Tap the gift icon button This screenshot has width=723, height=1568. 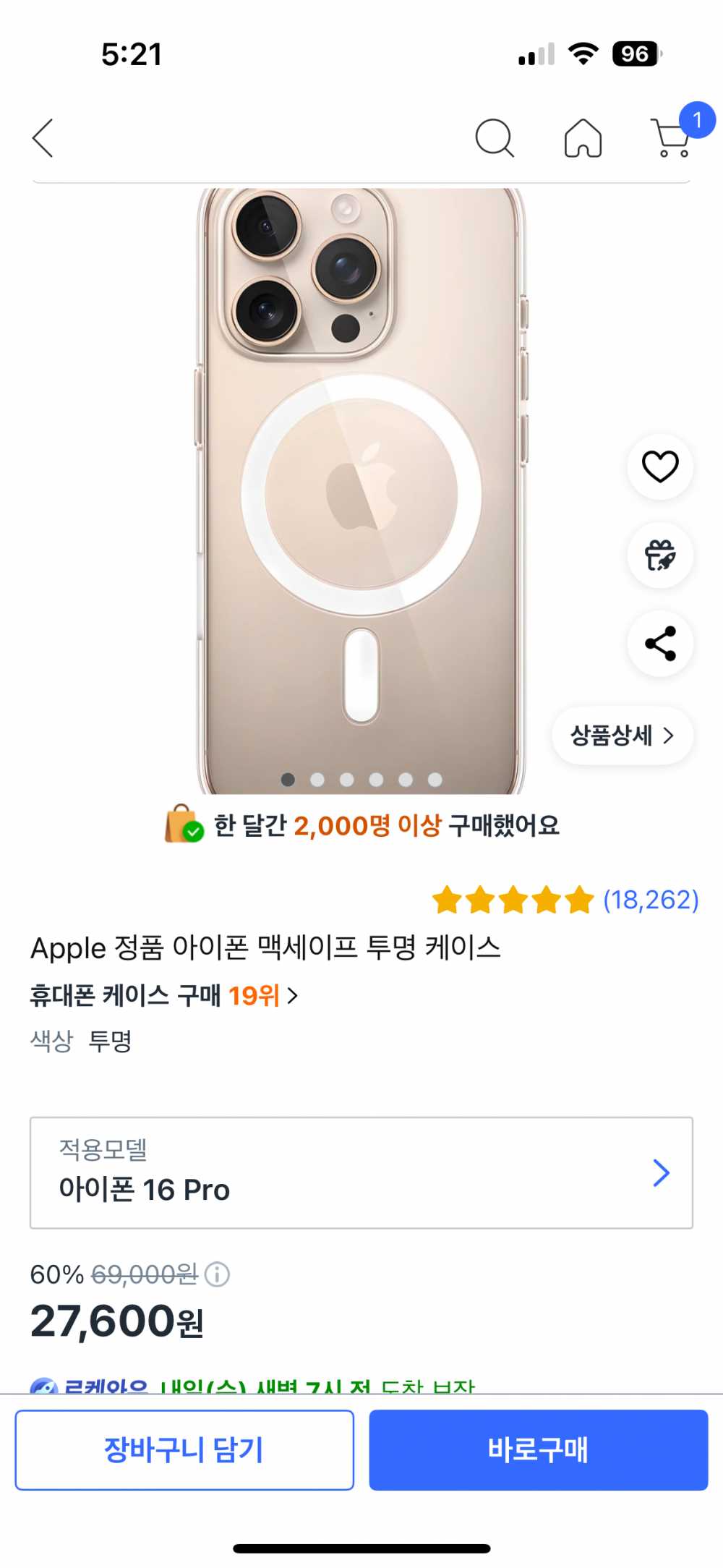tap(660, 555)
